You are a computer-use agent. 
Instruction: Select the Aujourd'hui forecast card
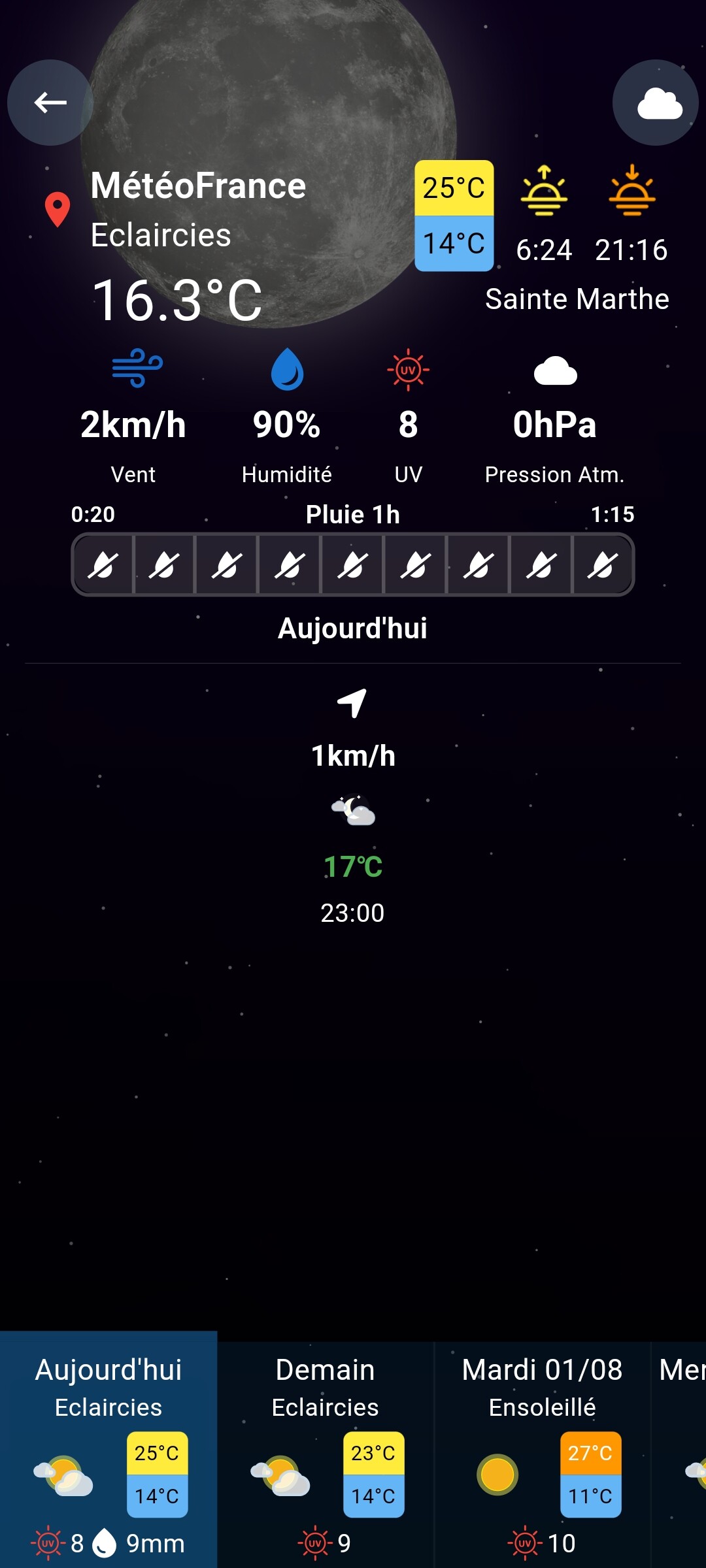click(109, 1449)
